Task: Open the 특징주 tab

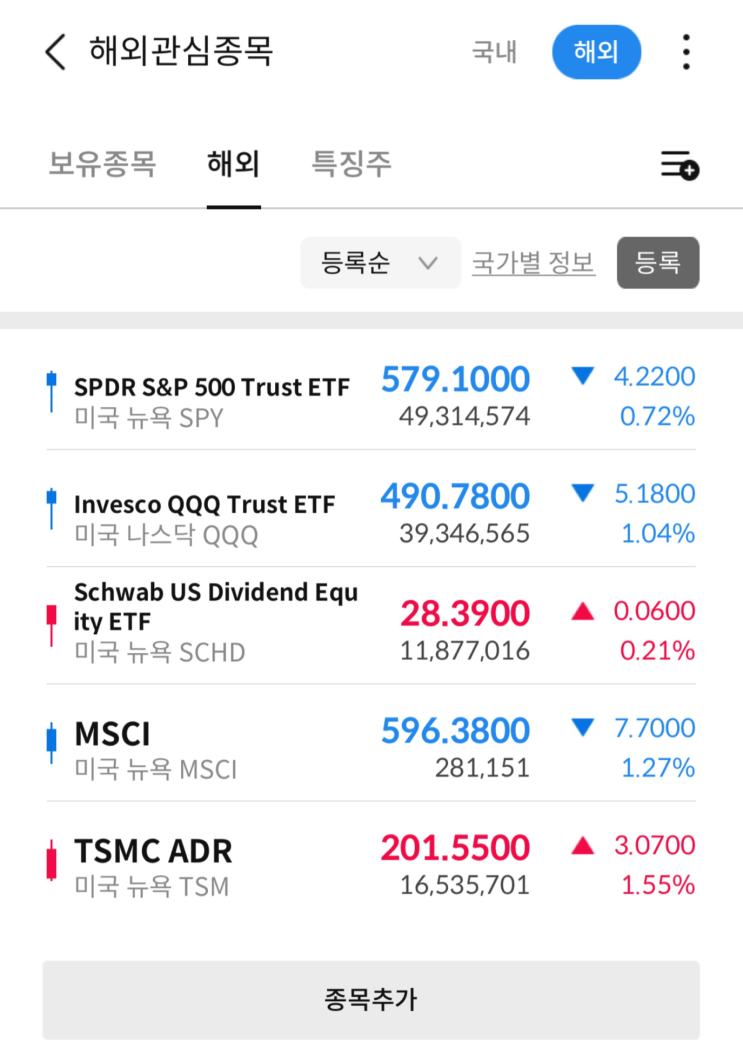Action: click(351, 164)
